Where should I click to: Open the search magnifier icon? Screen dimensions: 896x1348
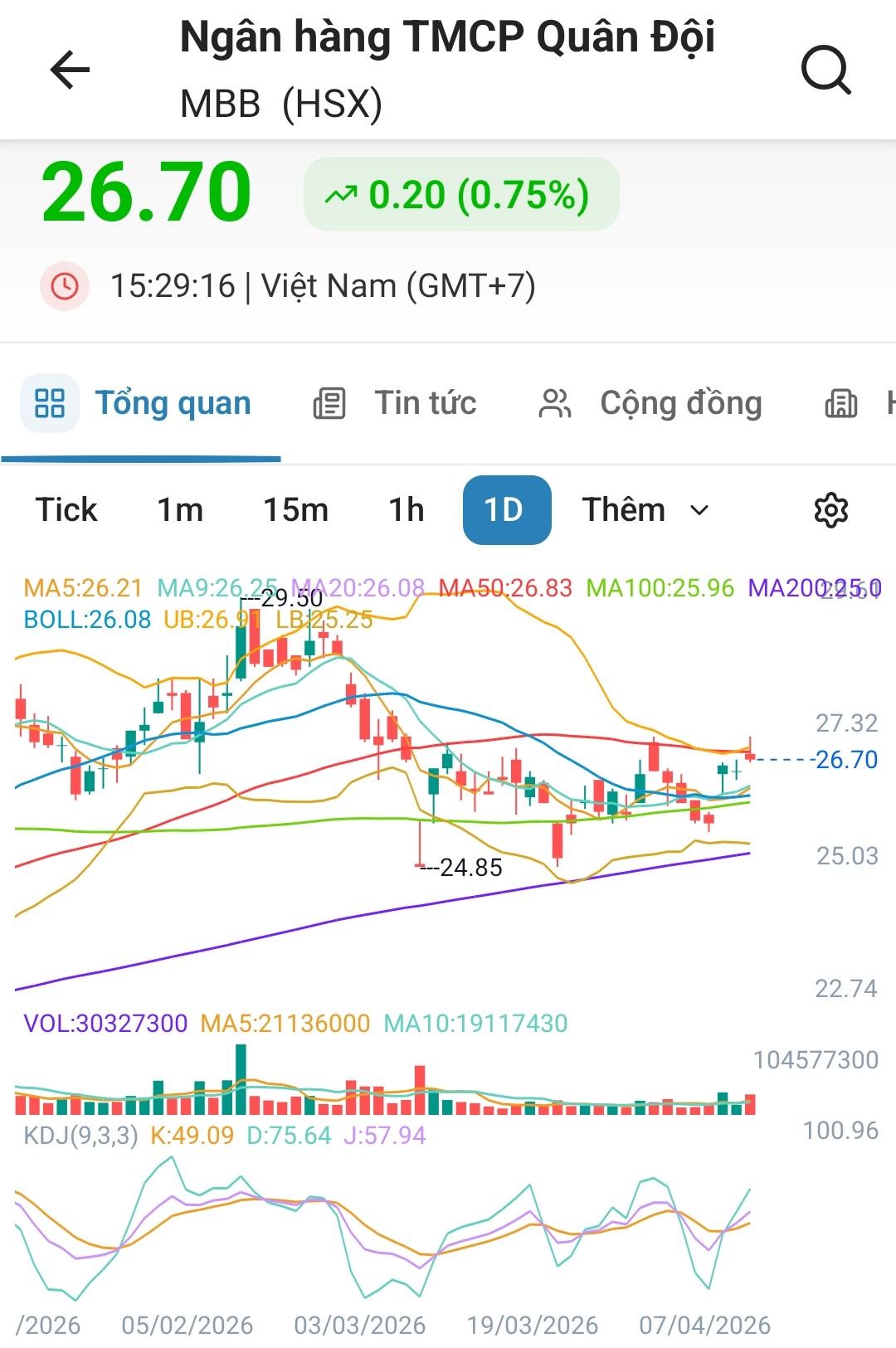[x=825, y=70]
